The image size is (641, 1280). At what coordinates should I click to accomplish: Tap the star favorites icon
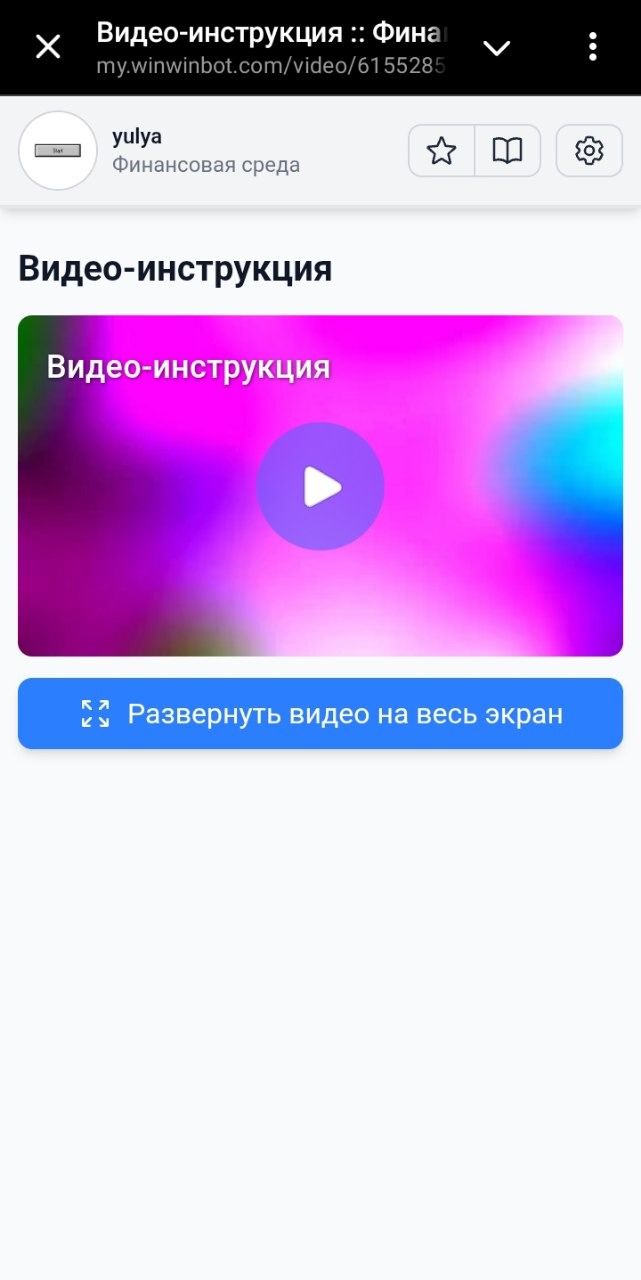pos(441,151)
